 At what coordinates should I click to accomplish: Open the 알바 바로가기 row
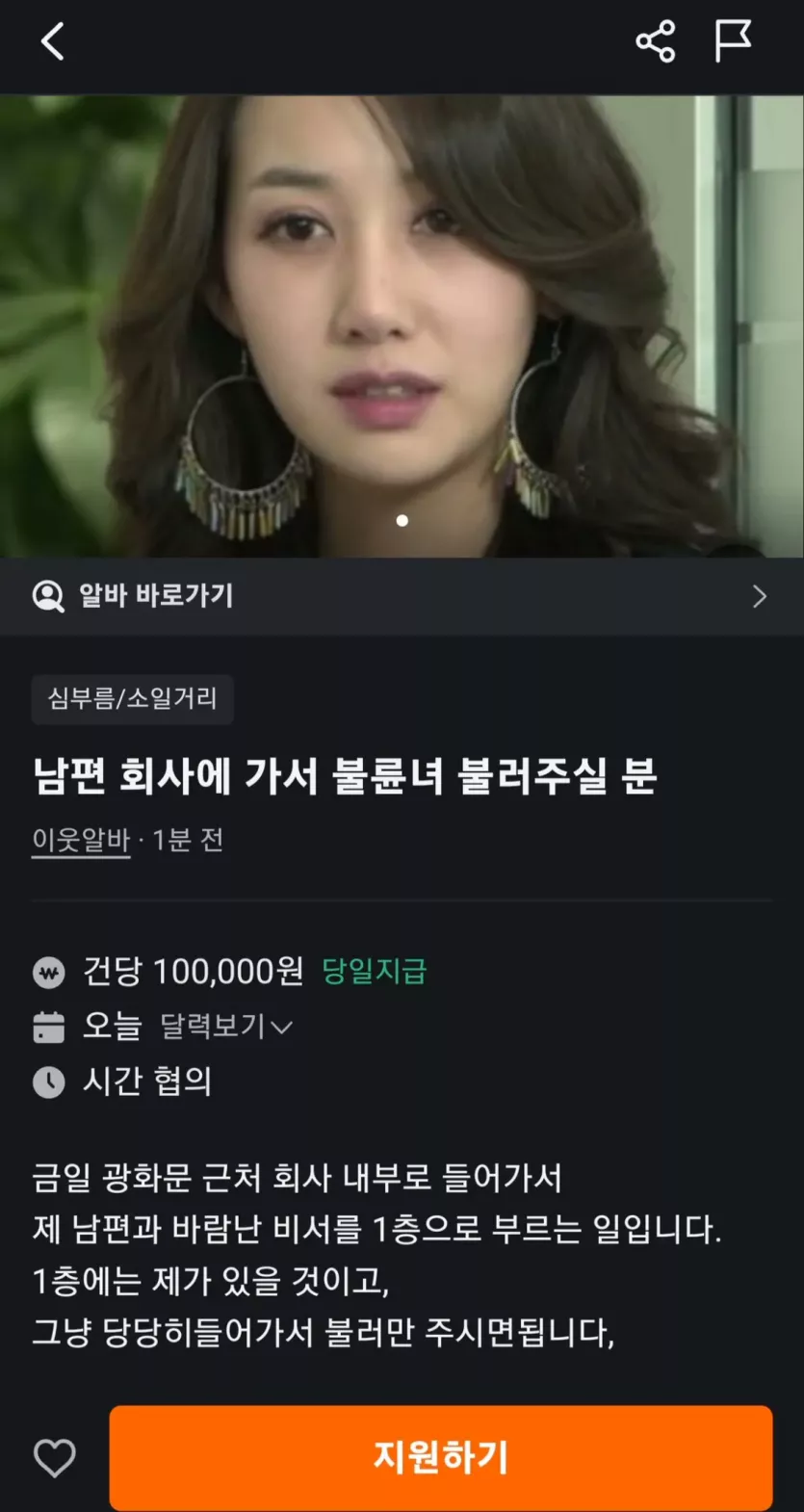click(x=402, y=596)
